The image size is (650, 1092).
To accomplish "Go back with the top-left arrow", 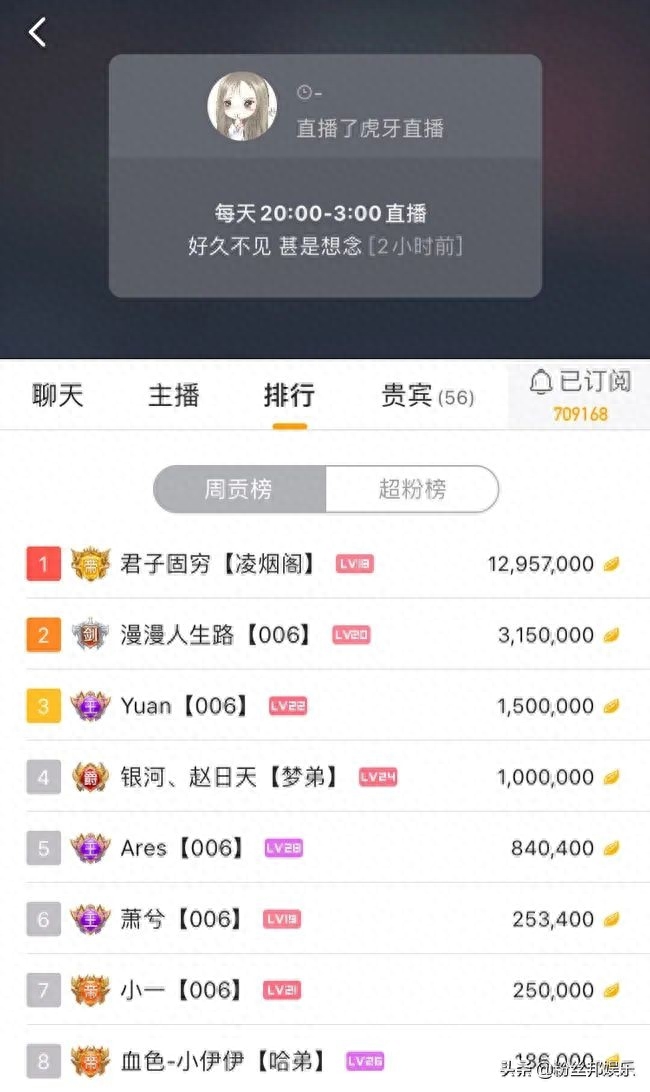I will click(x=37, y=33).
